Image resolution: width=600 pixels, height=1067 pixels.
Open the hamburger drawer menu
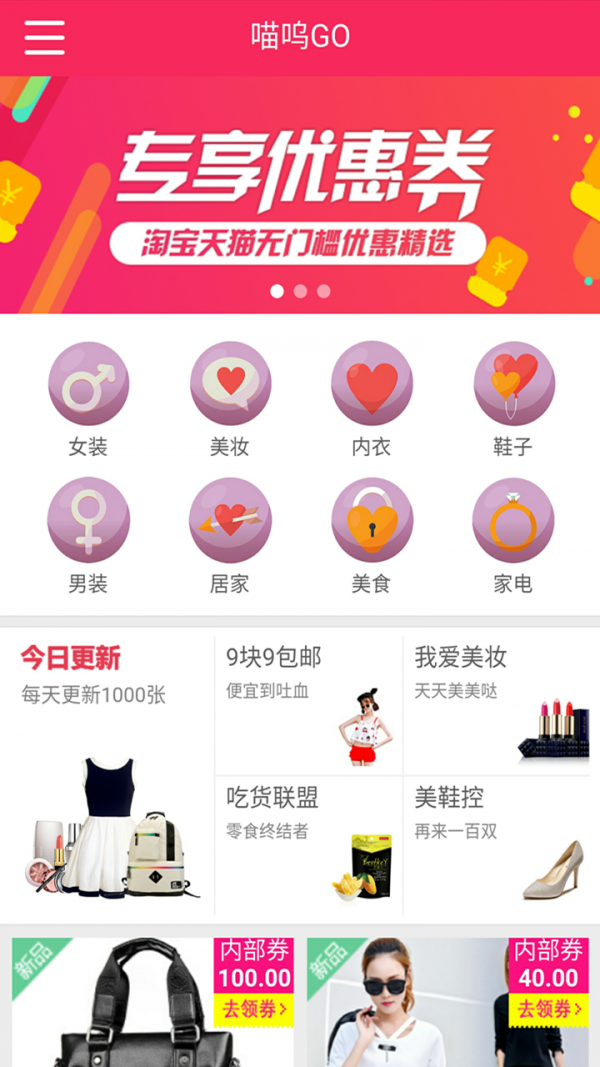pyautogui.click(x=44, y=38)
